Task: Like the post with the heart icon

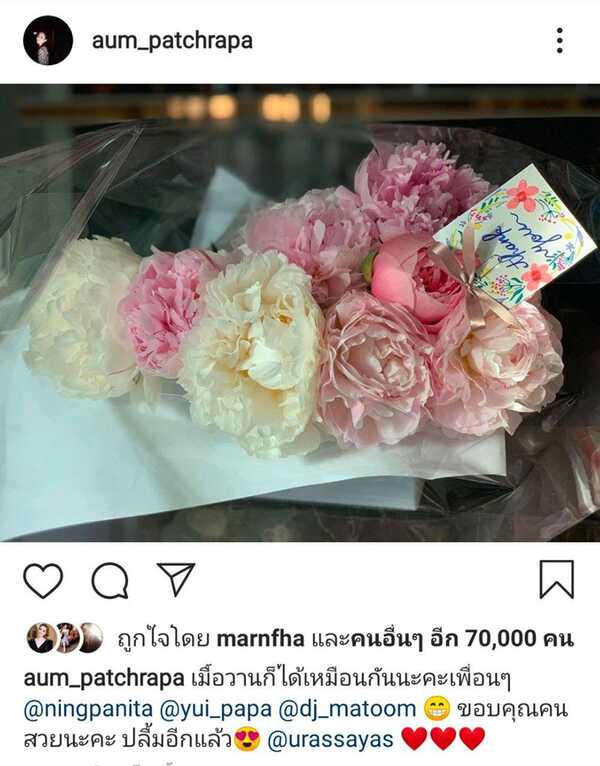Action: [x=43, y=580]
